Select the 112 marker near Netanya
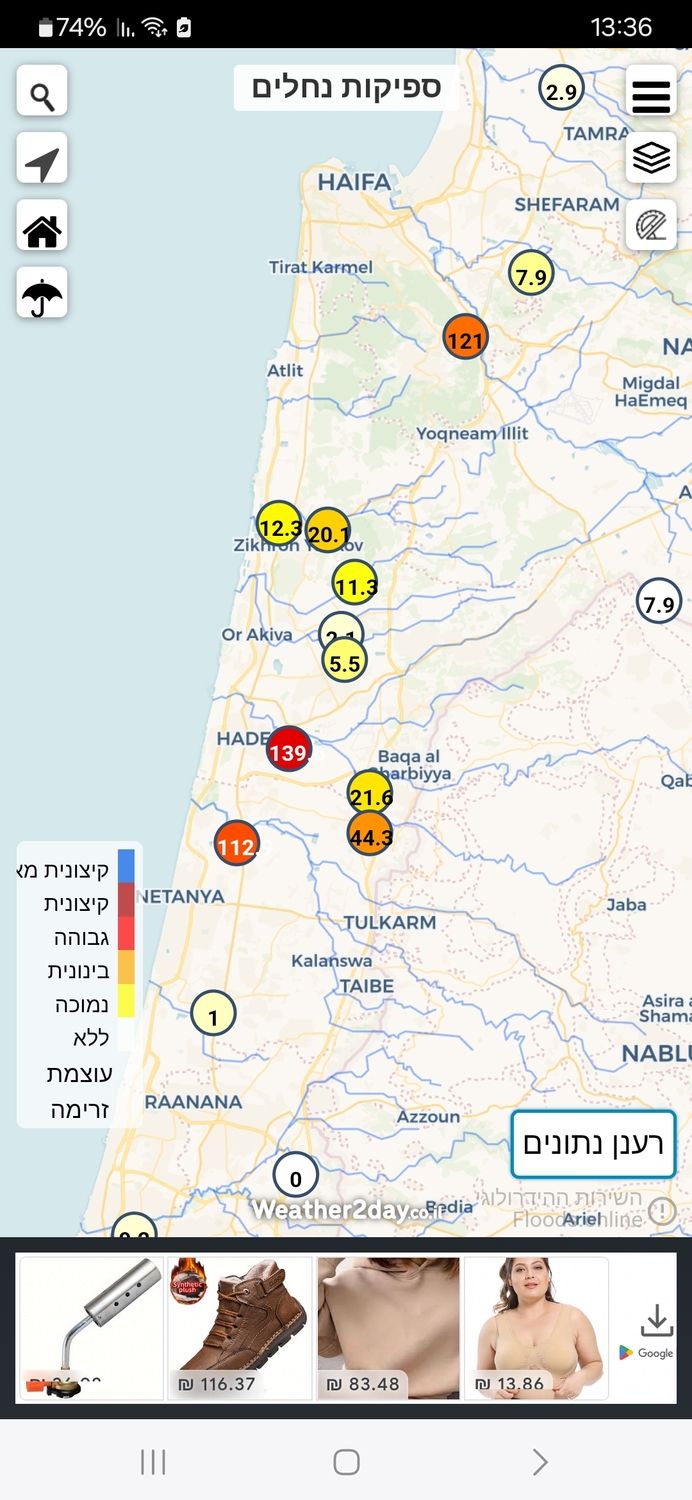Viewport: 692px width, 1500px height. [x=236, y=844]
